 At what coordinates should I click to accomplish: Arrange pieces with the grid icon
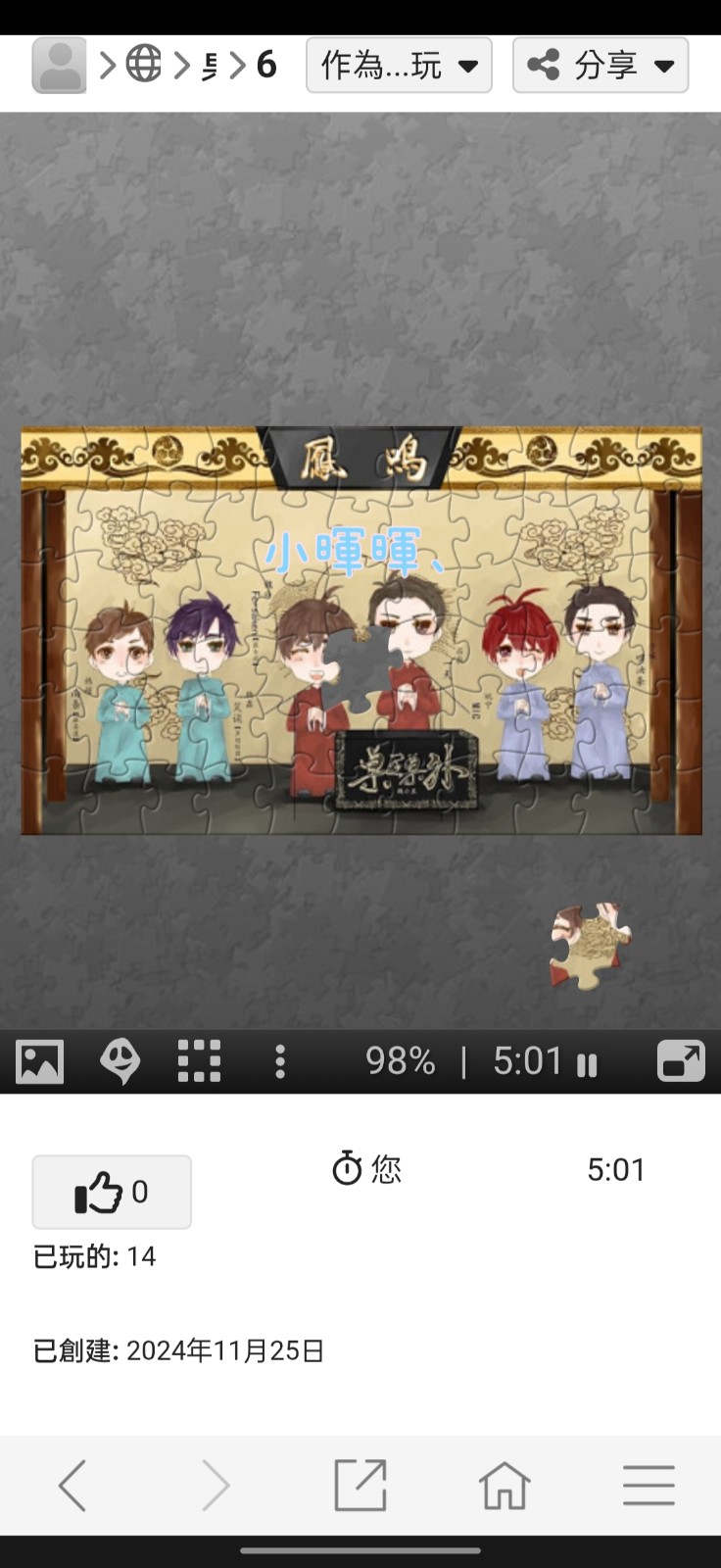199,1061
